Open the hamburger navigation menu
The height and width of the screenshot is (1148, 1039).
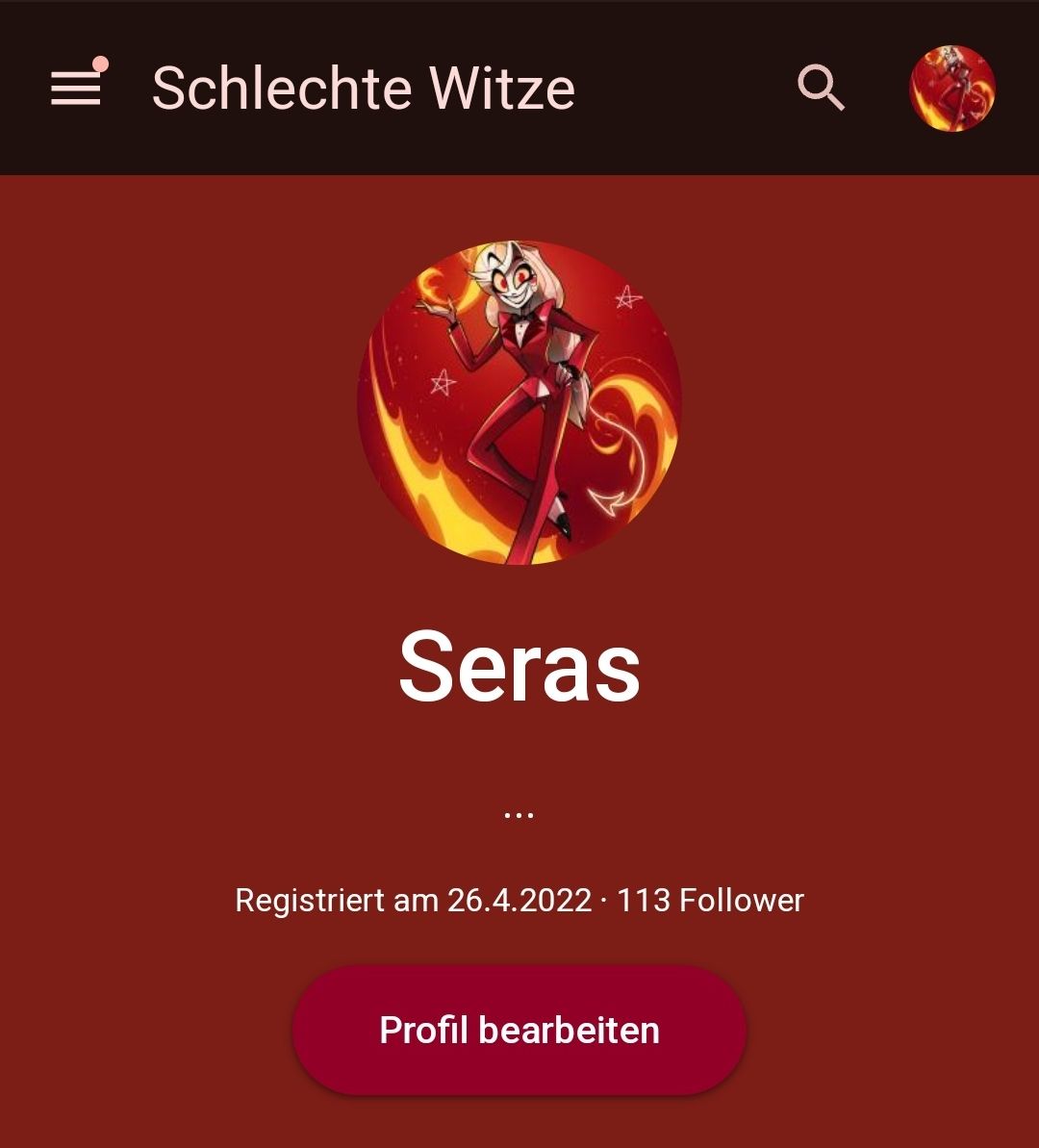pyautogui.click(x=76, y=89)
